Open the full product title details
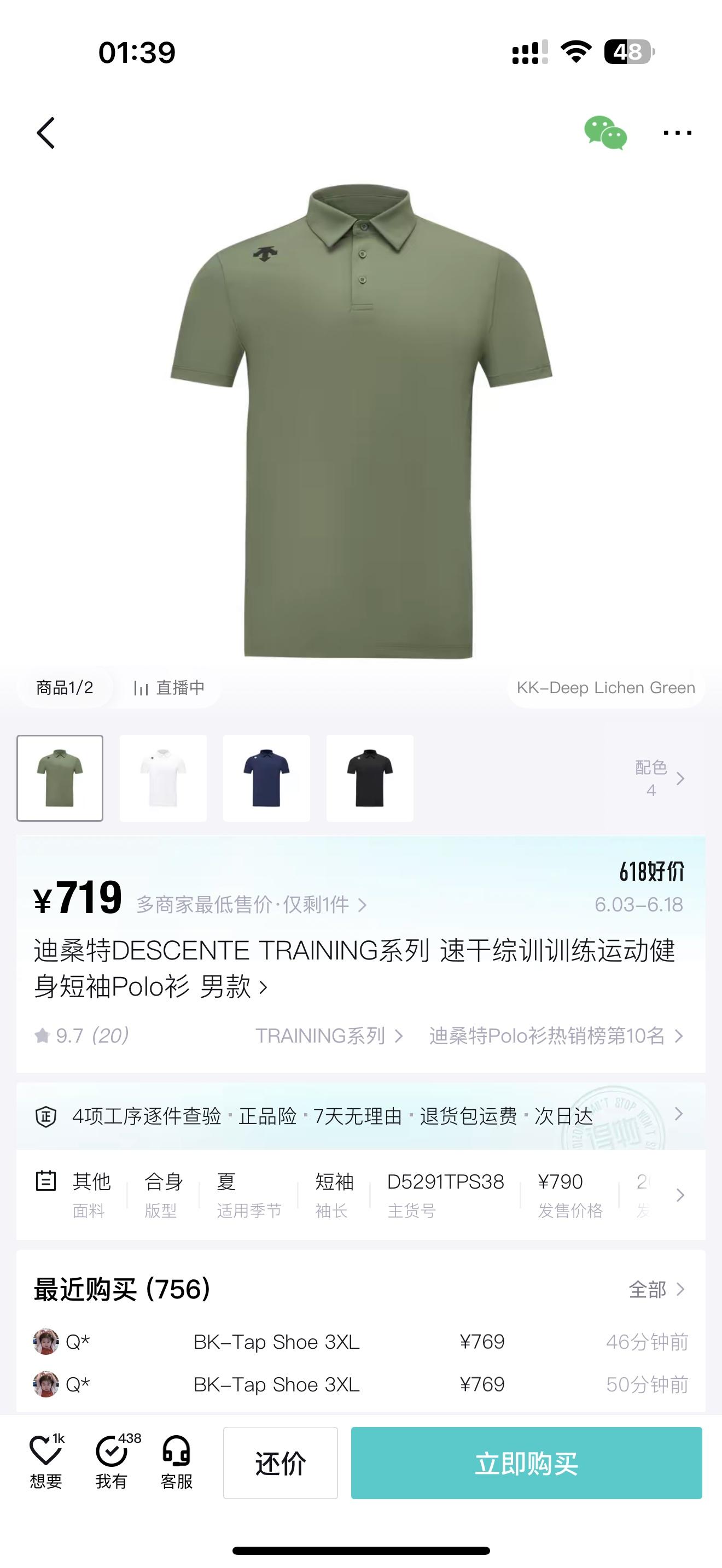Viewport: 722px width, 1568px height. tap(263, 987)
